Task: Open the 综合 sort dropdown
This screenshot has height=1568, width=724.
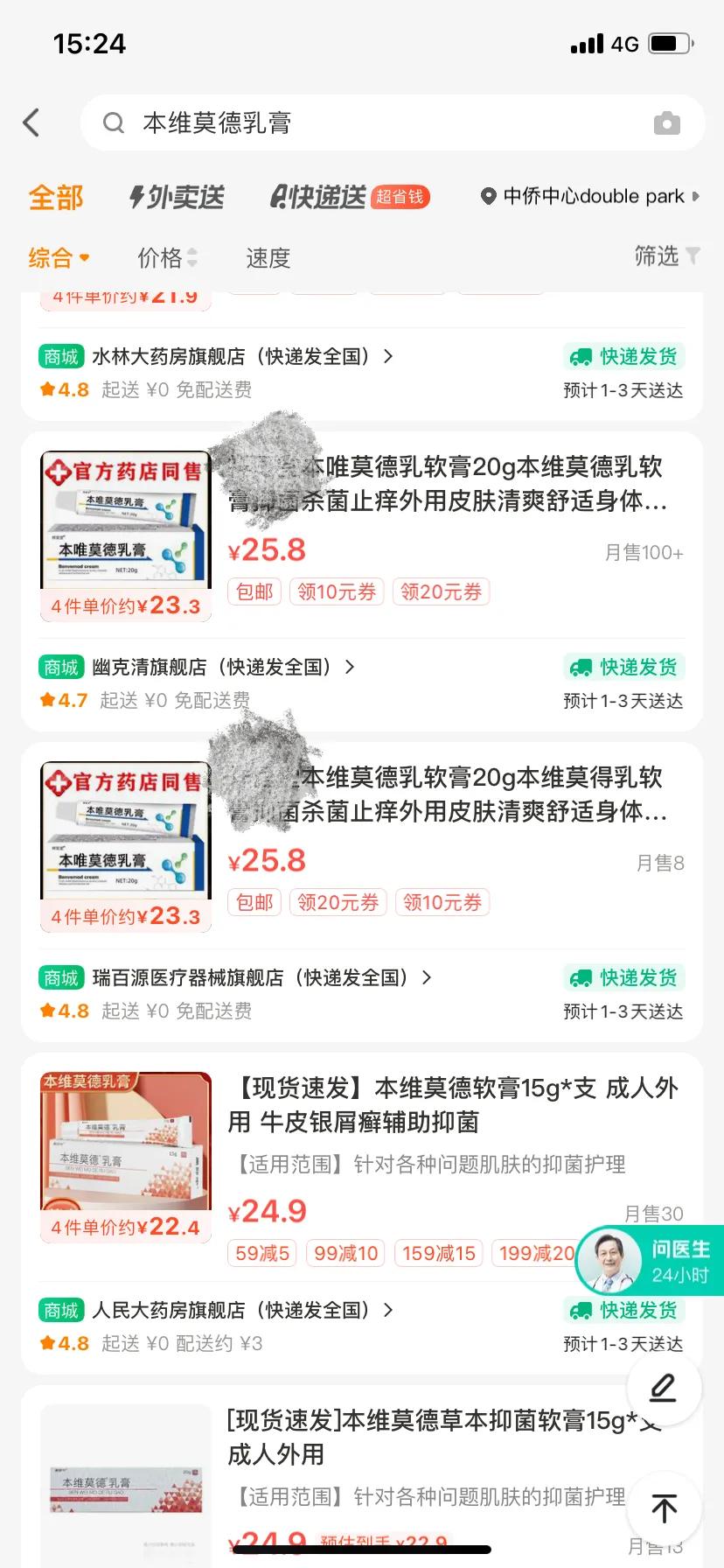Action: point(58,257)
